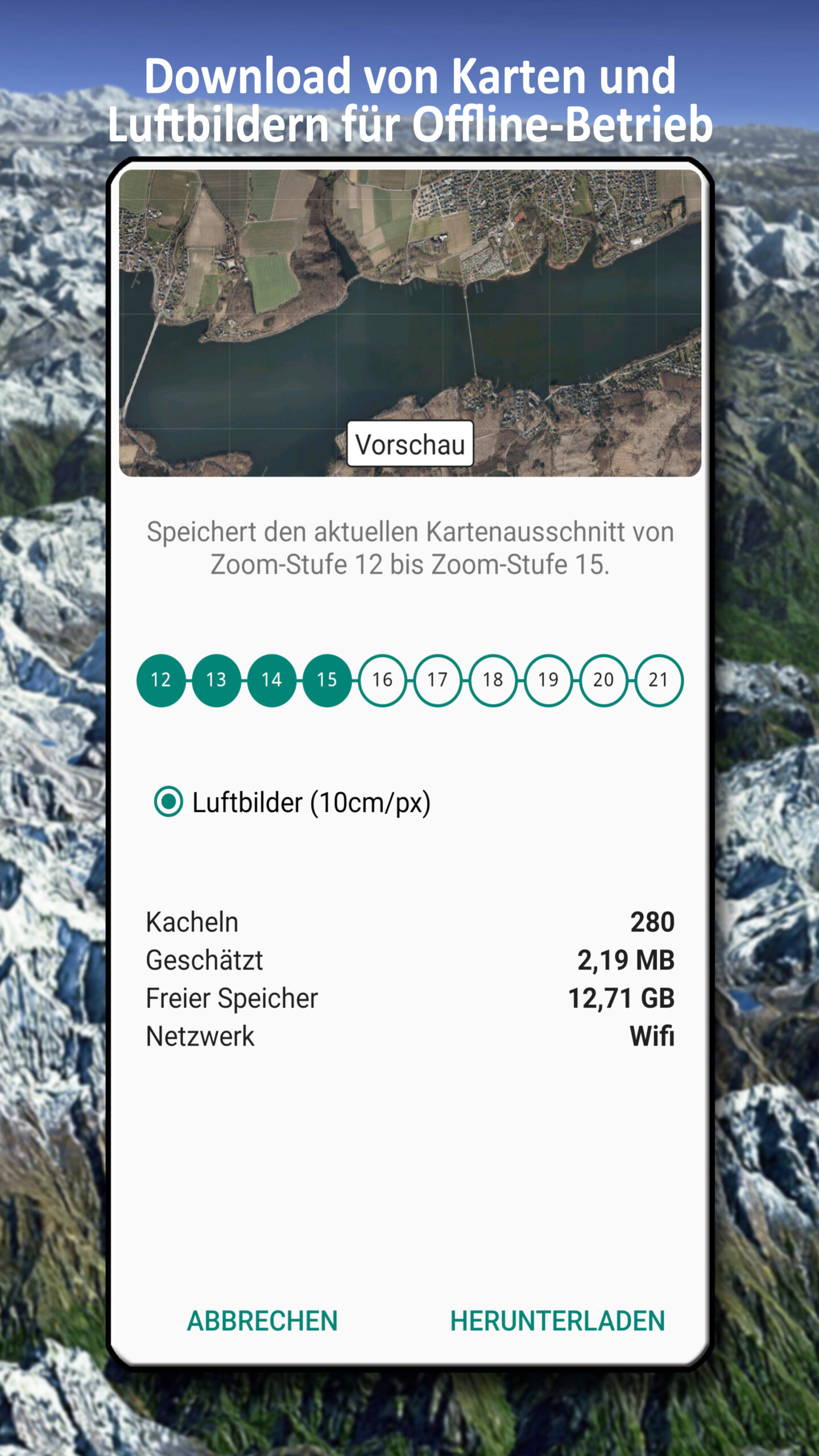The height and width of the screenshot is (1456, 819).
Task: Select zoom level 16 circle
Action: [x=383, y=680]
